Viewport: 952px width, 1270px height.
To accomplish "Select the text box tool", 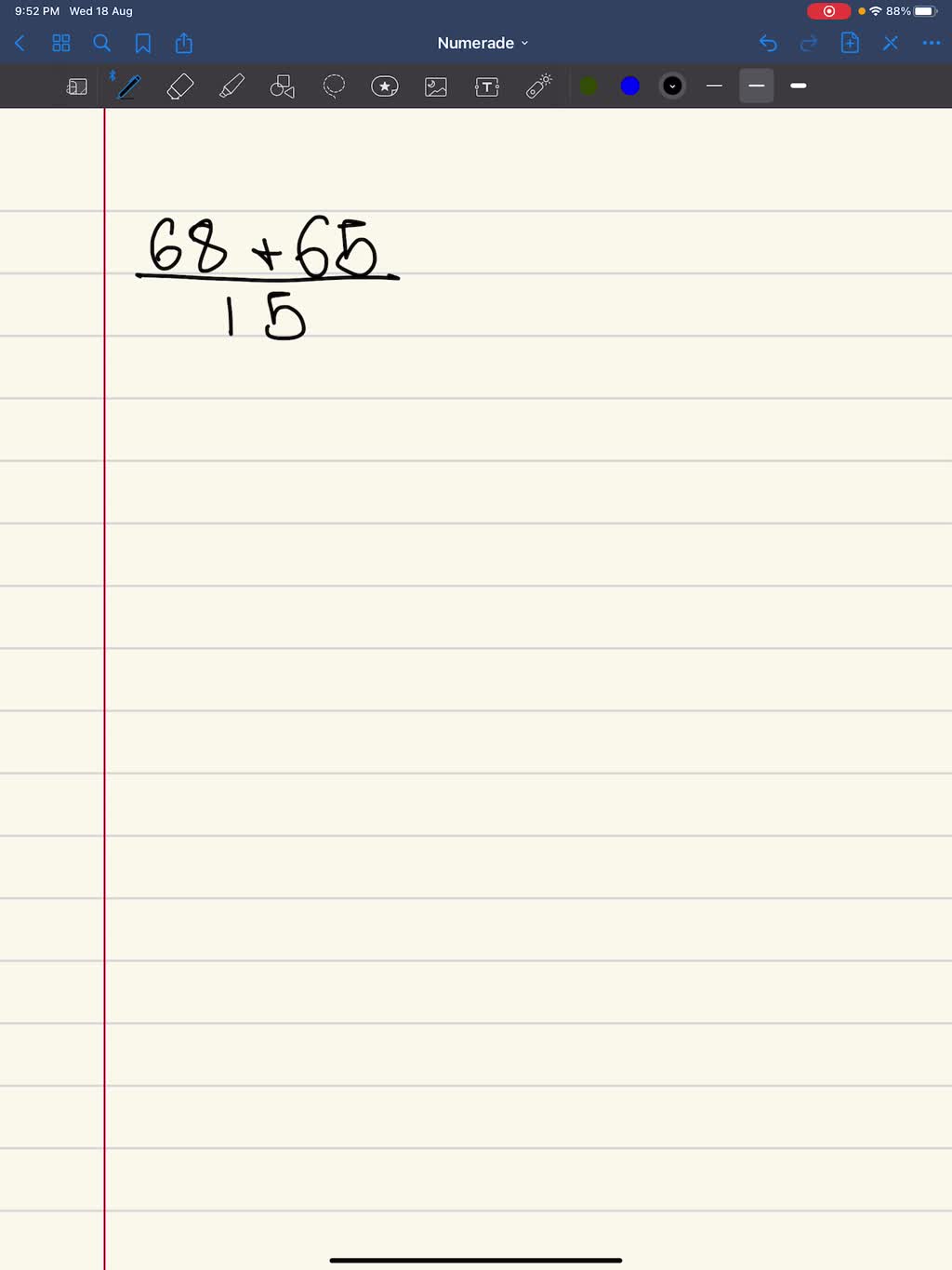I will [x=487, y=86].
